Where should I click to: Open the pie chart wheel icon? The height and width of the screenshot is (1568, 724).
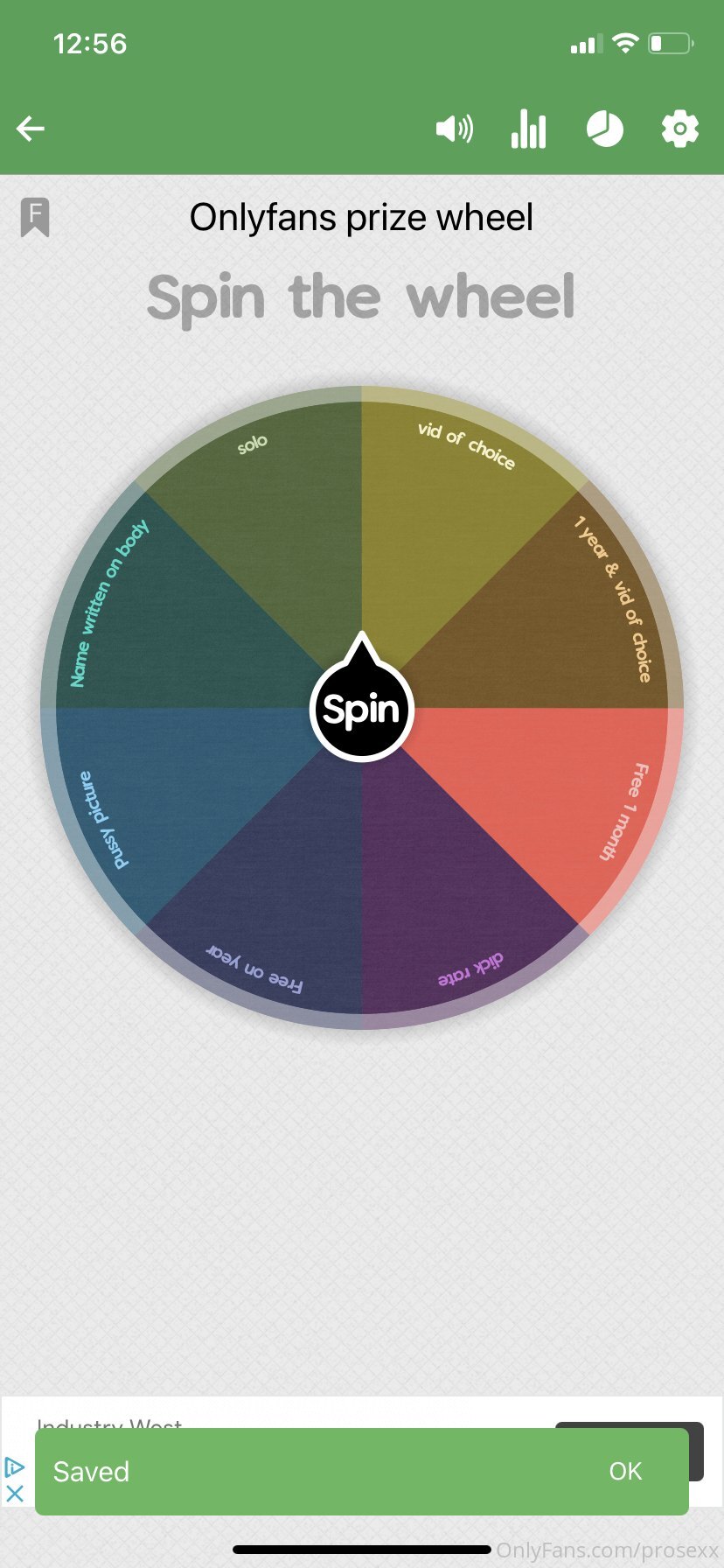[604, 129]
